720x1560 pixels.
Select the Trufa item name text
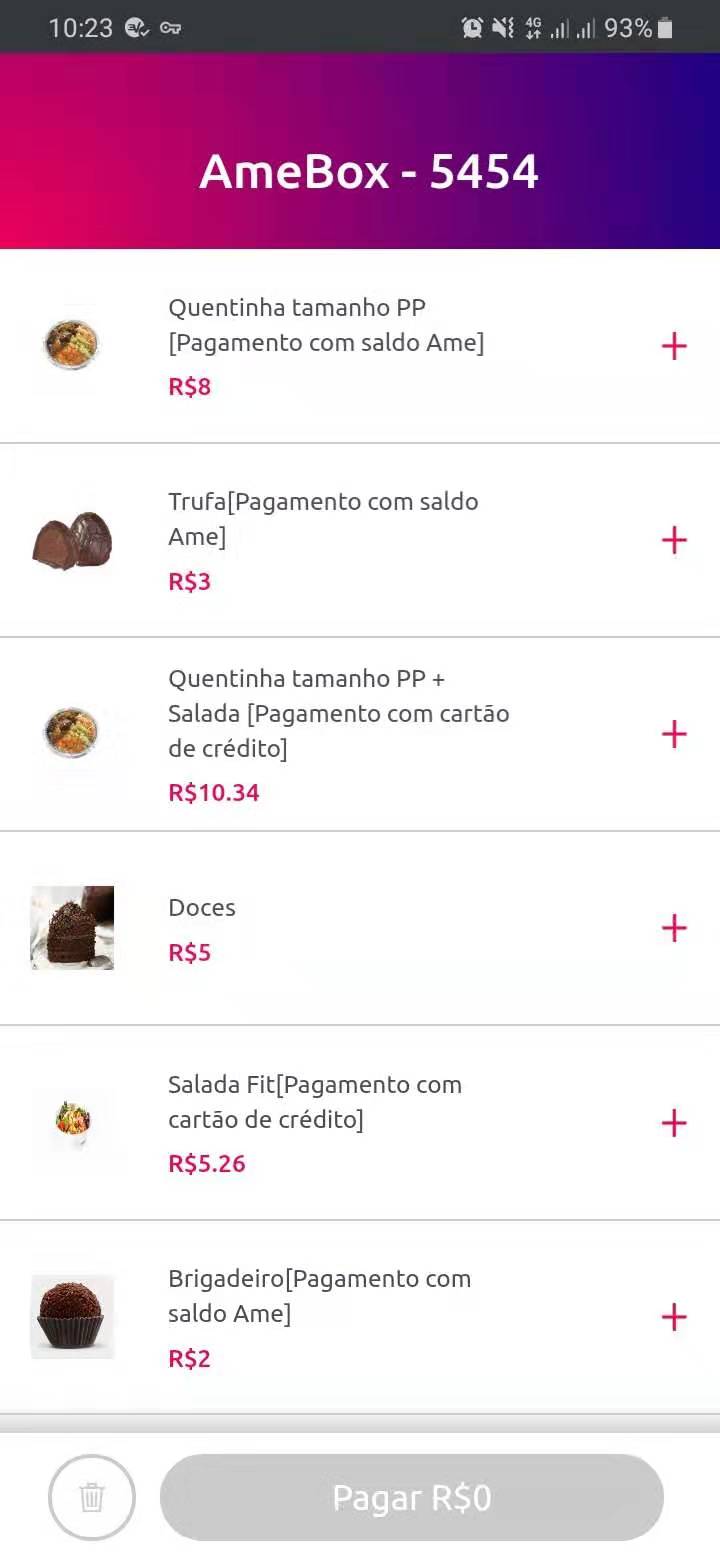(x=322, y=518)
